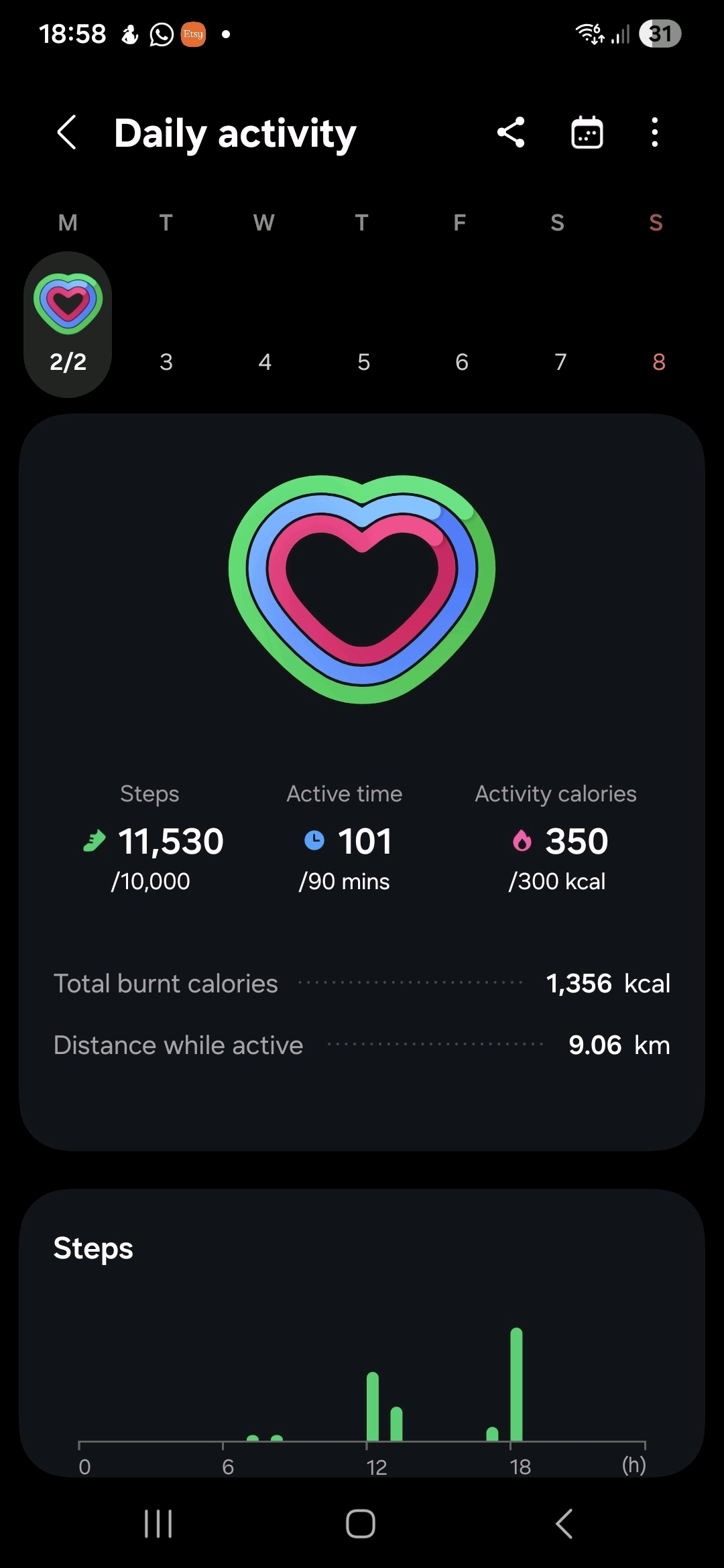Select Monday 2/2 in the week strip
Viewport: 724px width, 1568px height.
(68, 325)
